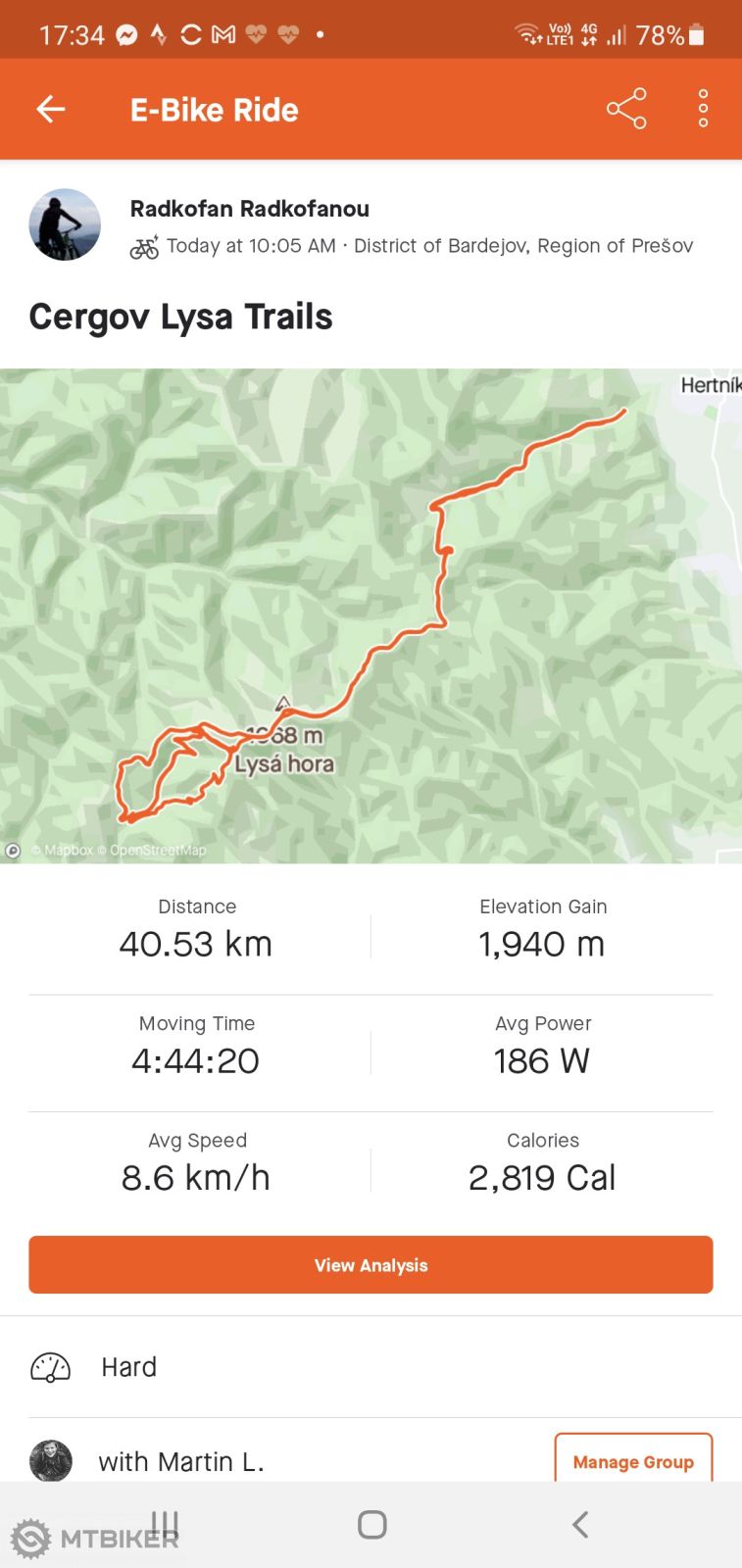The height and width of the screenshot is (1568, 742).
Task: Open the share icon
Action: (625, 109)
